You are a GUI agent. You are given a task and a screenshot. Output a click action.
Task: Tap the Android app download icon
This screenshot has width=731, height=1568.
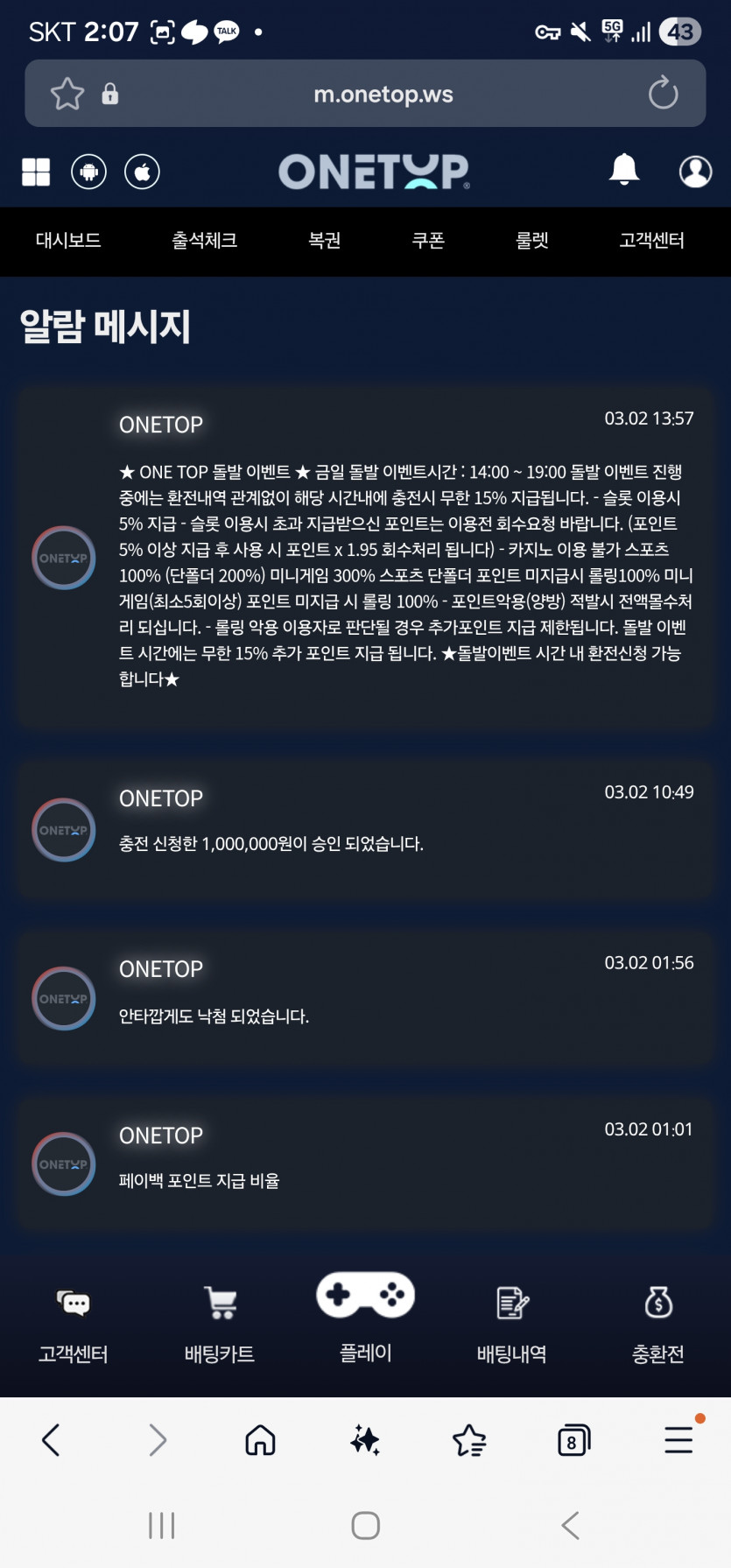pyautogui.click(x=88, y=172)
